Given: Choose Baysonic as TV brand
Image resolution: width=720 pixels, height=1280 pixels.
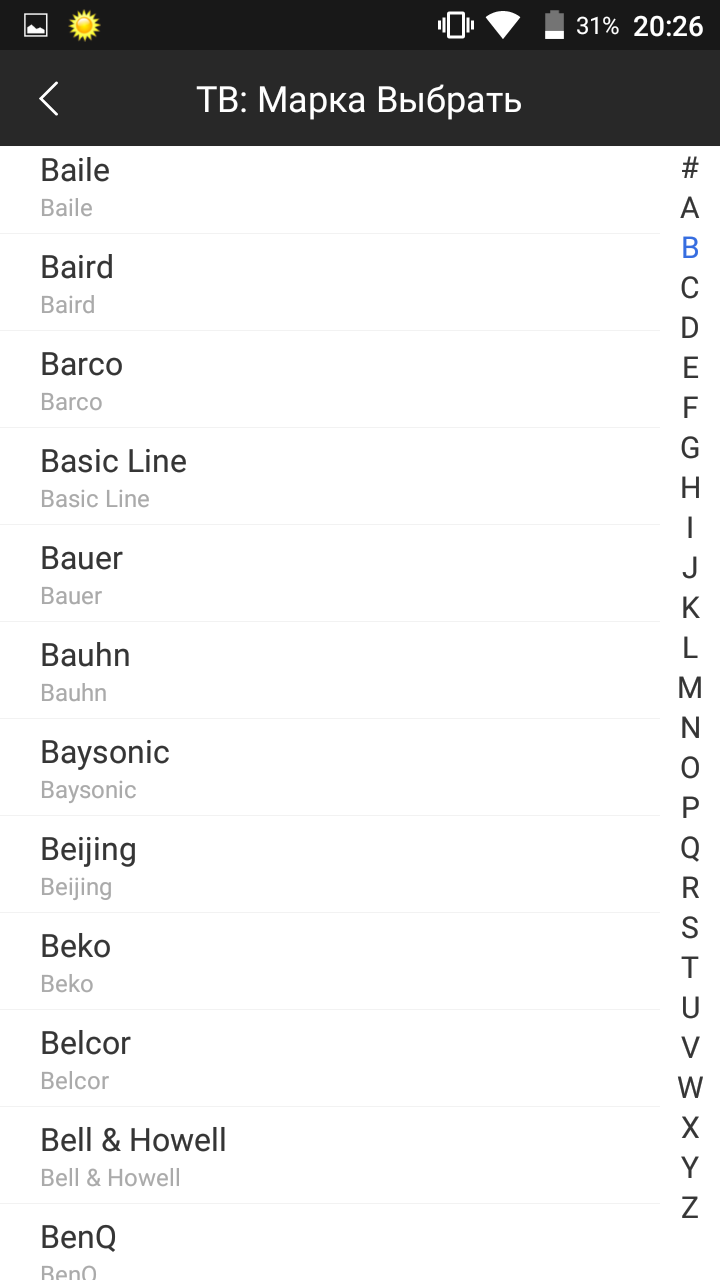Looking at the screenshot, I should click(x=330, y=769).
